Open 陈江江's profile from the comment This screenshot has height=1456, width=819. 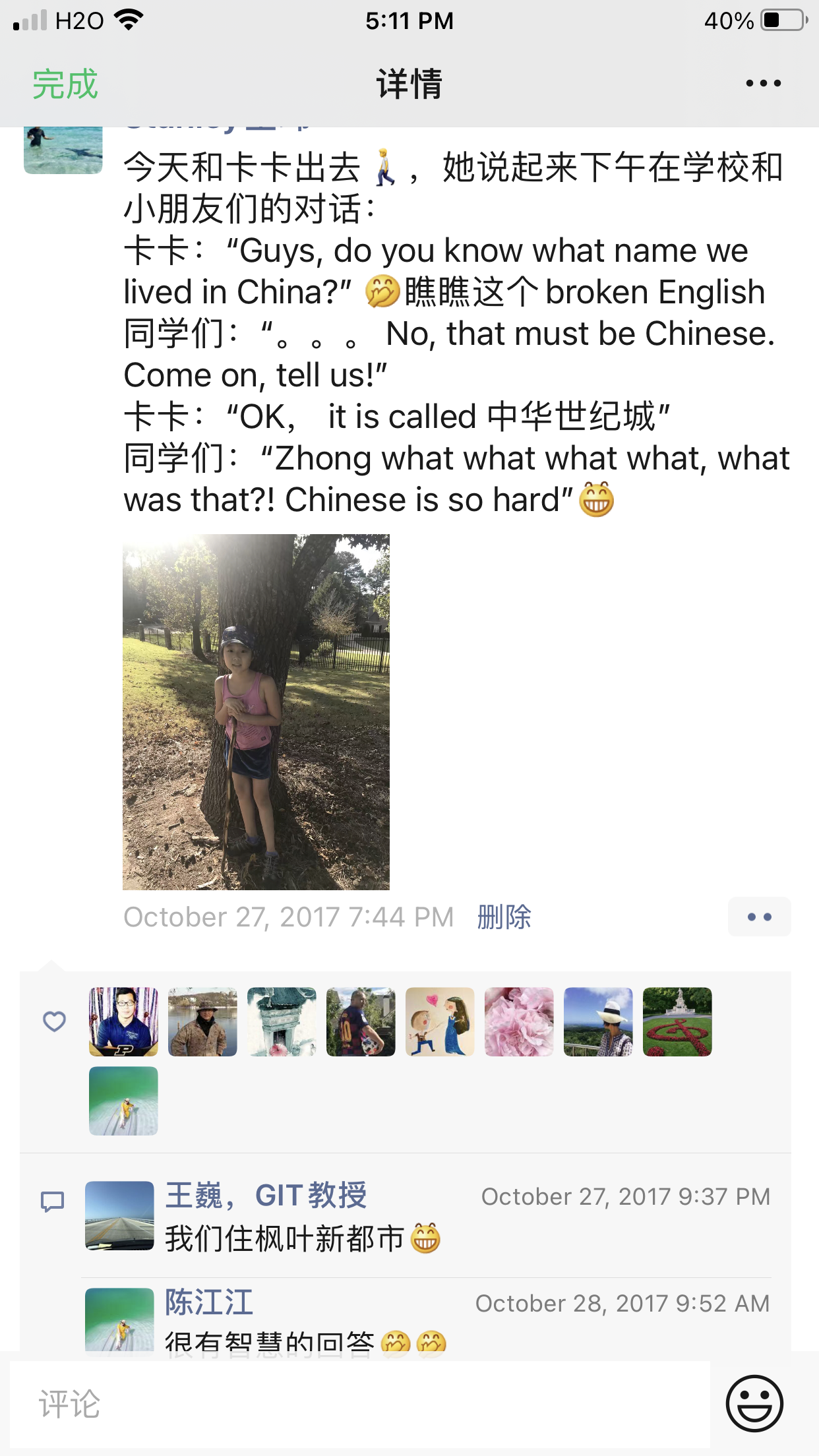point(209,1302)
